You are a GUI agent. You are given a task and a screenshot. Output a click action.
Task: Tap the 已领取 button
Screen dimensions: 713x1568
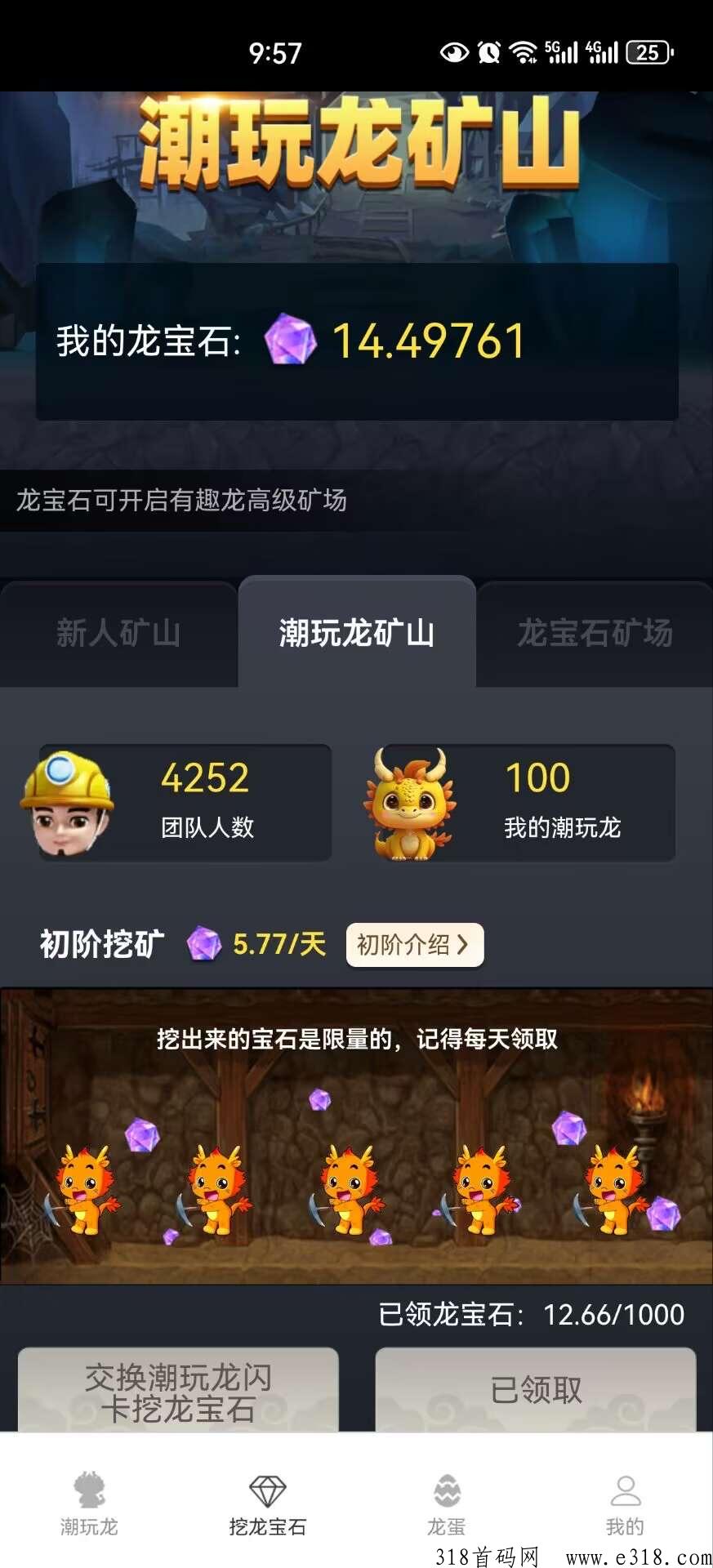coord(536,1390)
